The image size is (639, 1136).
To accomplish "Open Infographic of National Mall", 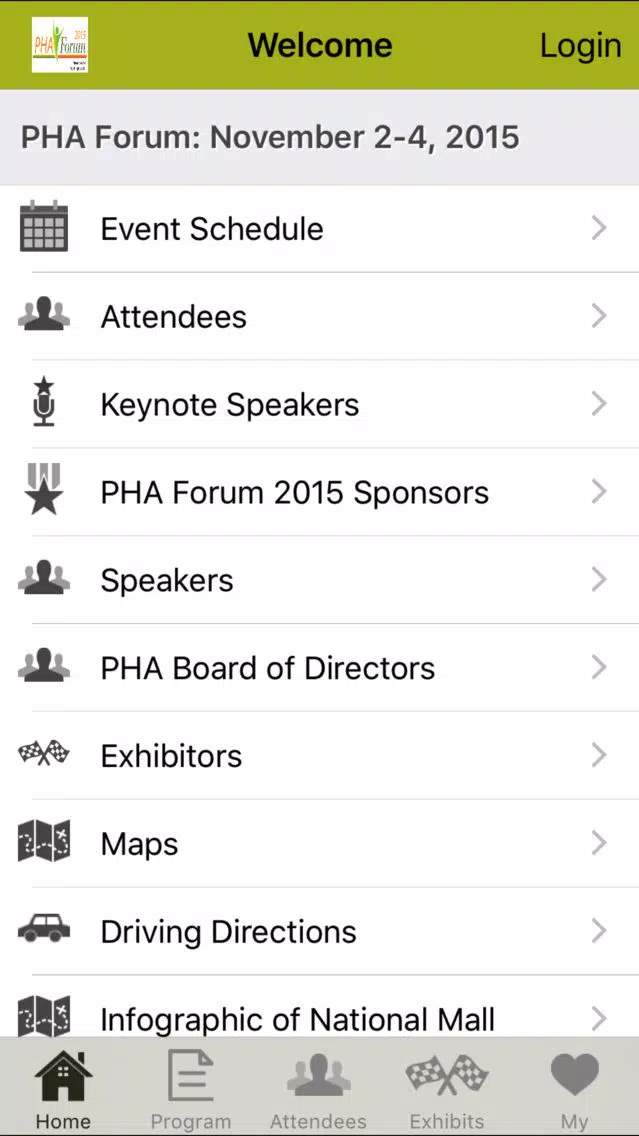I will tap(320, 1007).
